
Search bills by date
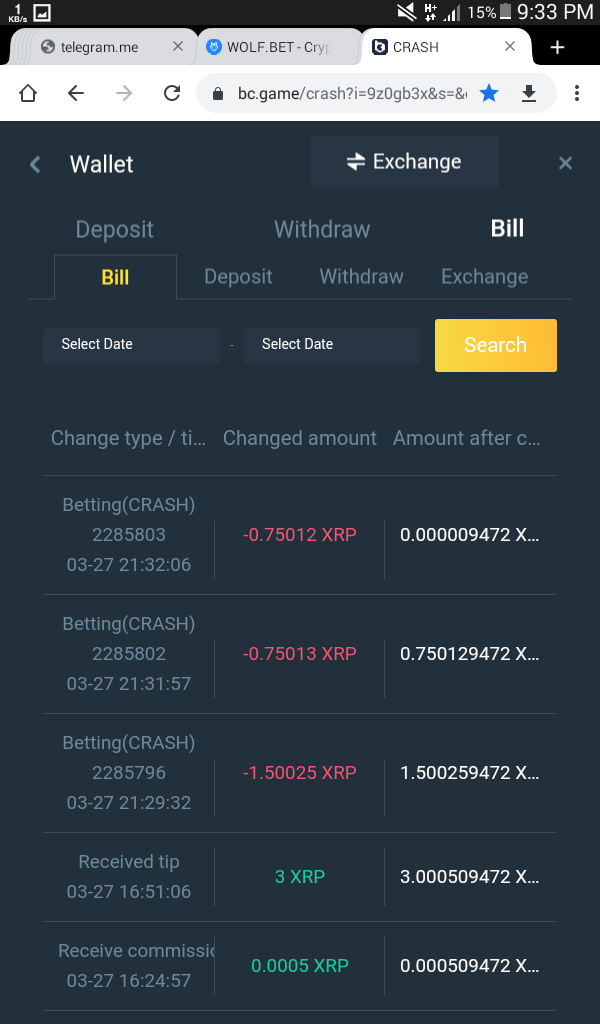495,345
